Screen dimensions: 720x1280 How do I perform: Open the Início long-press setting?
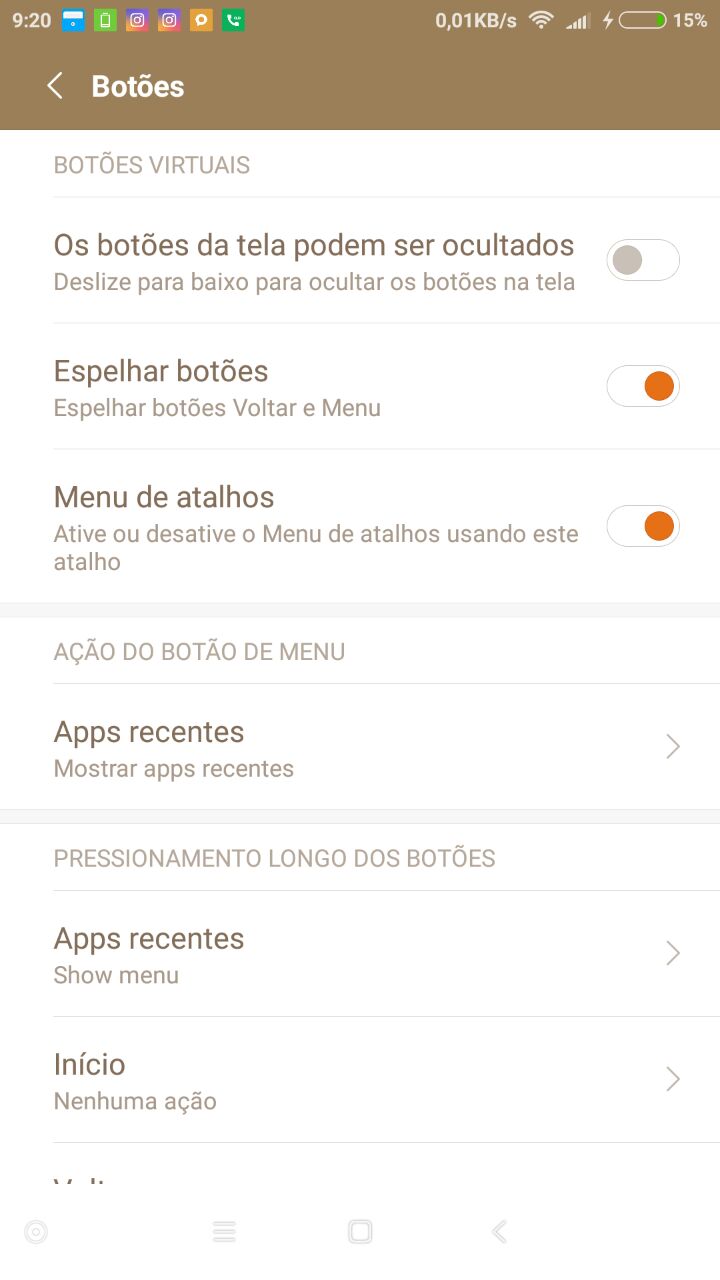[x=360, y=1080]
